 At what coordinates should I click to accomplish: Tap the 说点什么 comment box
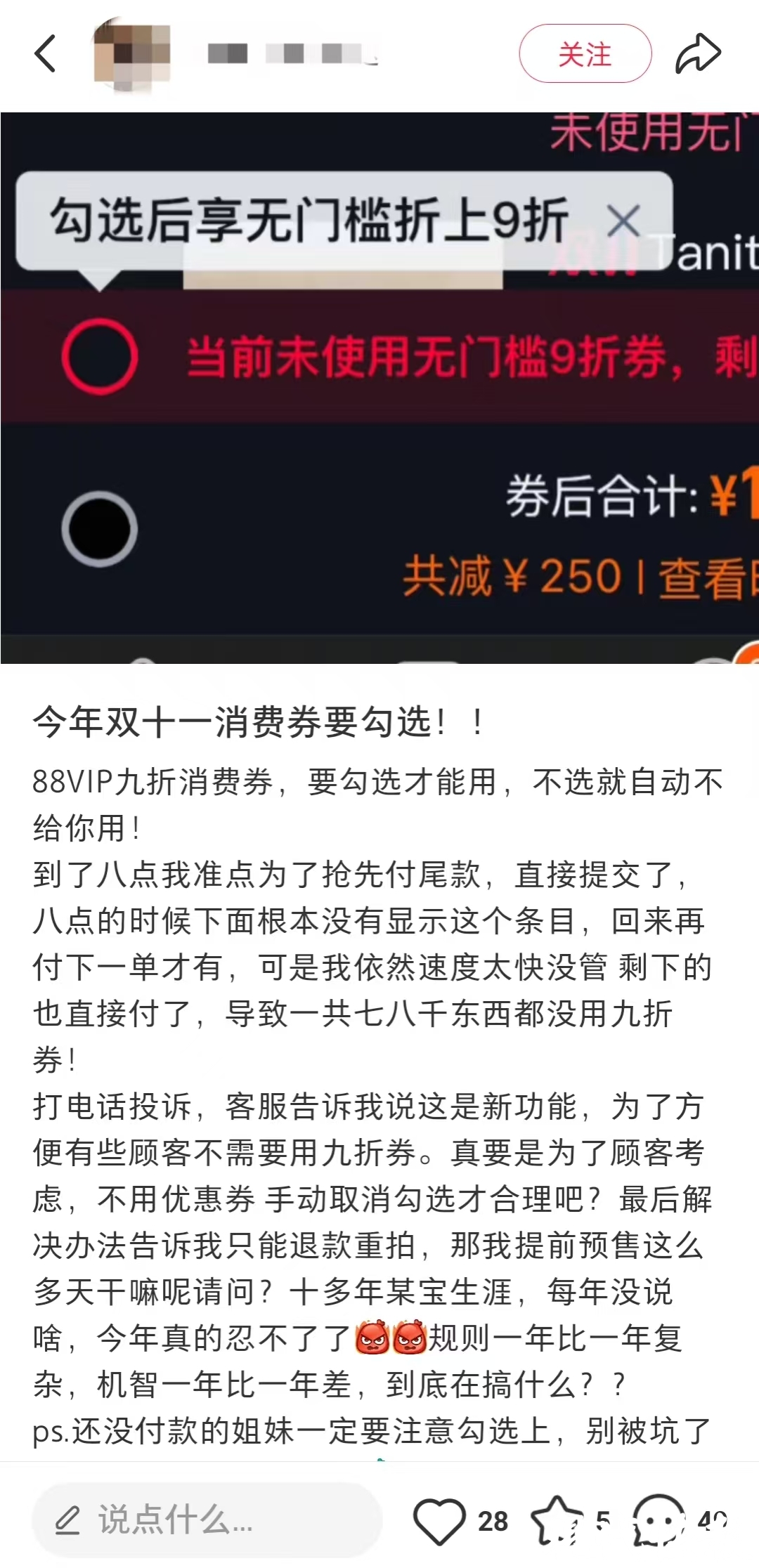click(207, 1521)
